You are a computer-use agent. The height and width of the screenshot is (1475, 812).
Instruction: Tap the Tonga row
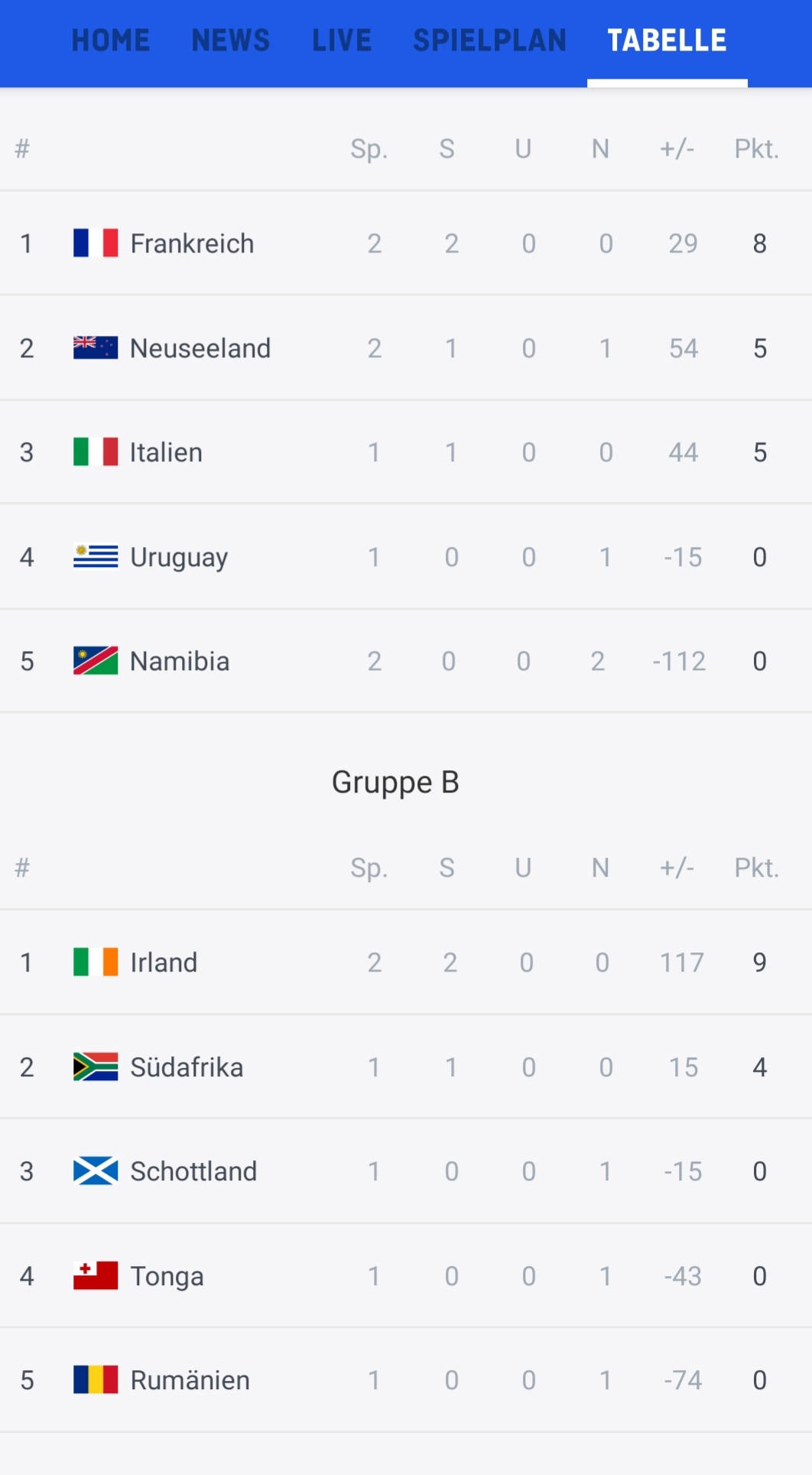[x=406, y=1276]
